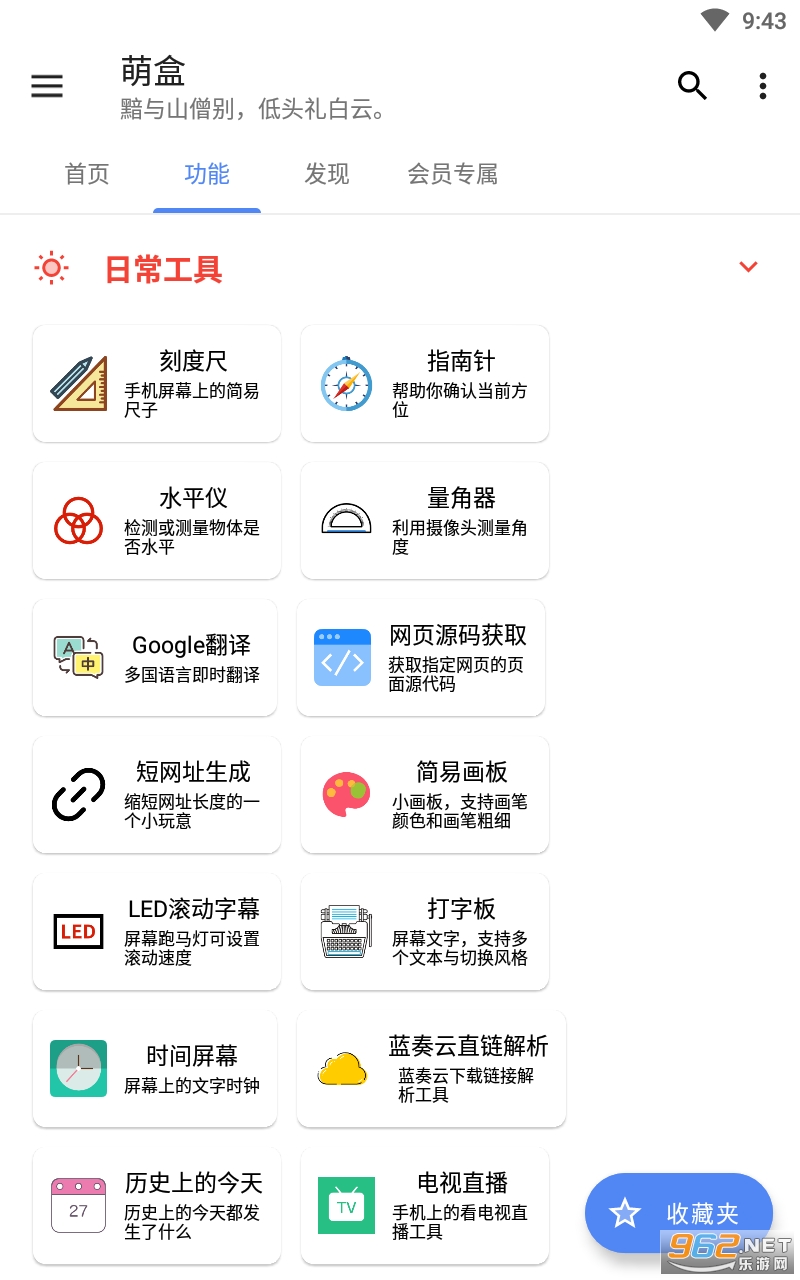Go to the 会员专属 tab
The width and height of the screenshot is (800, 1280).
452,174
